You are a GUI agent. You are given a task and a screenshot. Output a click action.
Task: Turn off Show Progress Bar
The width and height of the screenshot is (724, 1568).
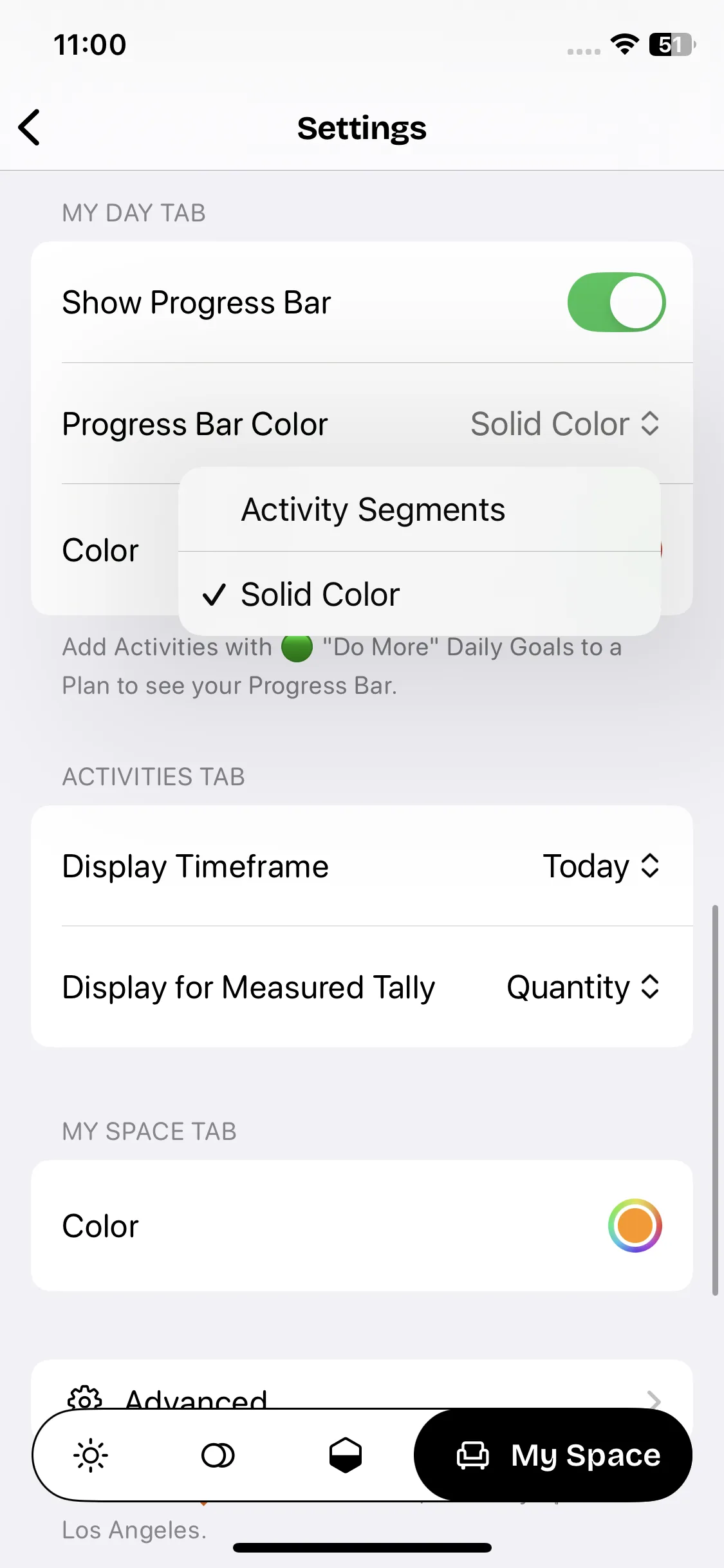pyautogui.click(x=616, y=302)
